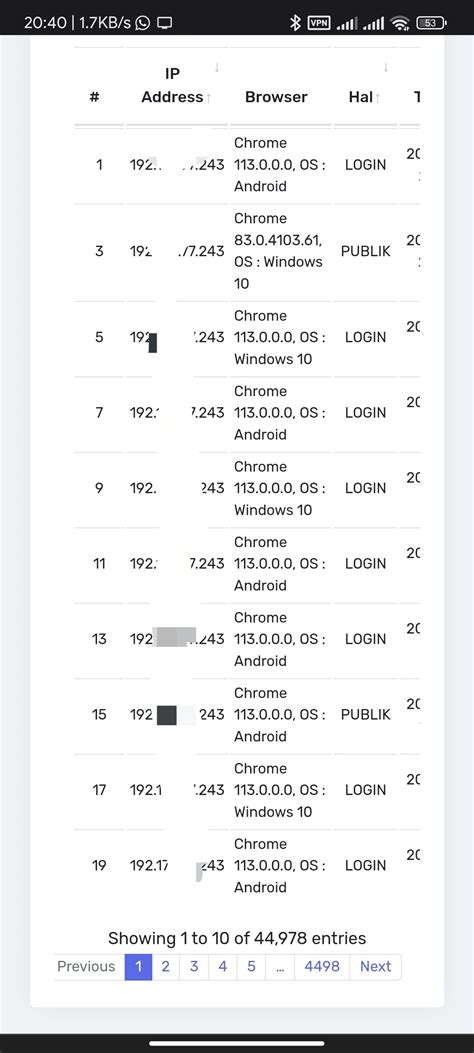Select page 5 in pagination

(x=251, y=966)
